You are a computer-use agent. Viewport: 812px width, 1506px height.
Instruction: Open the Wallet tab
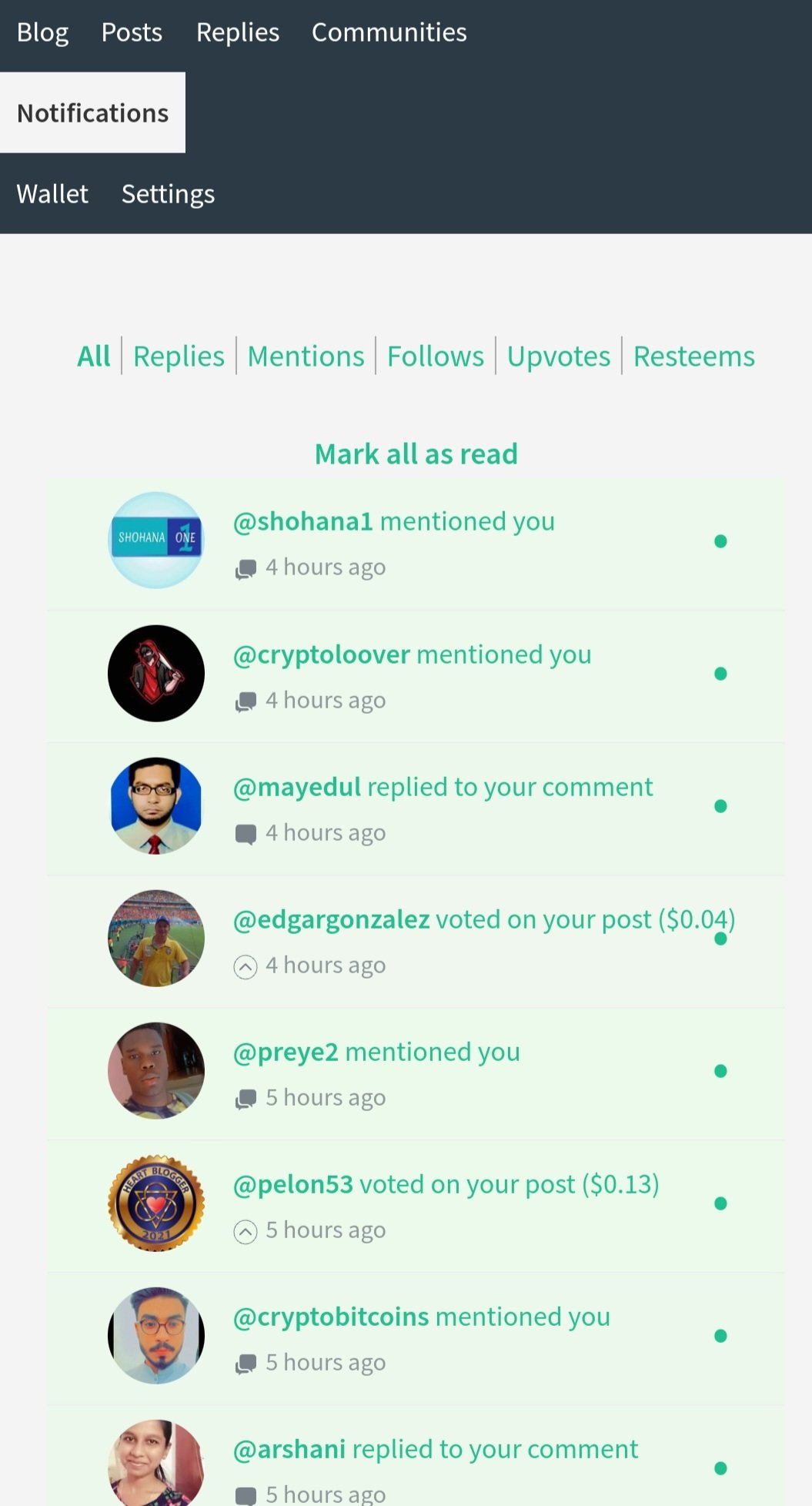click(52, 194)
